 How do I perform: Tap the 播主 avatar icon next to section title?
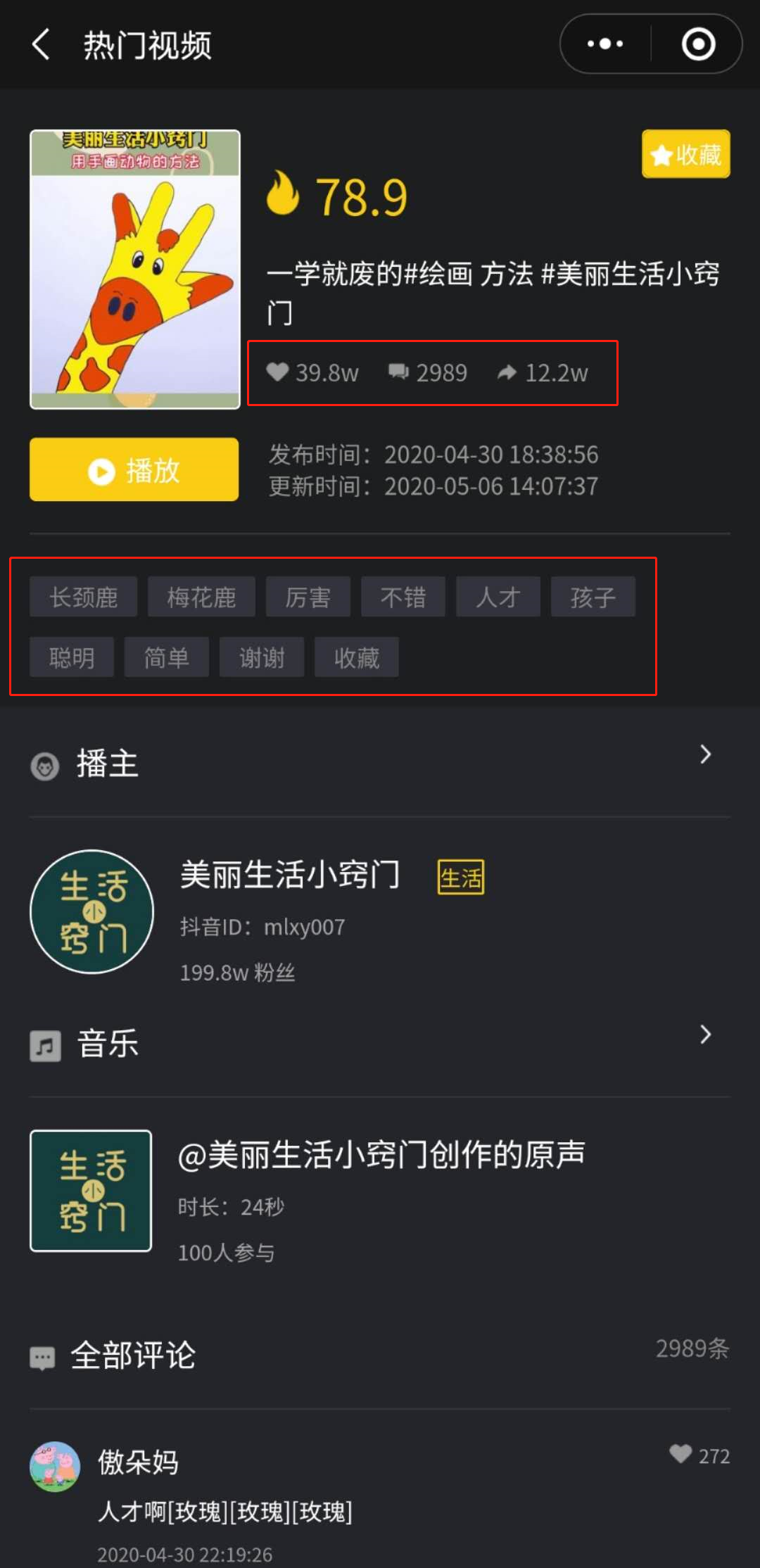(x=45, y=765)
